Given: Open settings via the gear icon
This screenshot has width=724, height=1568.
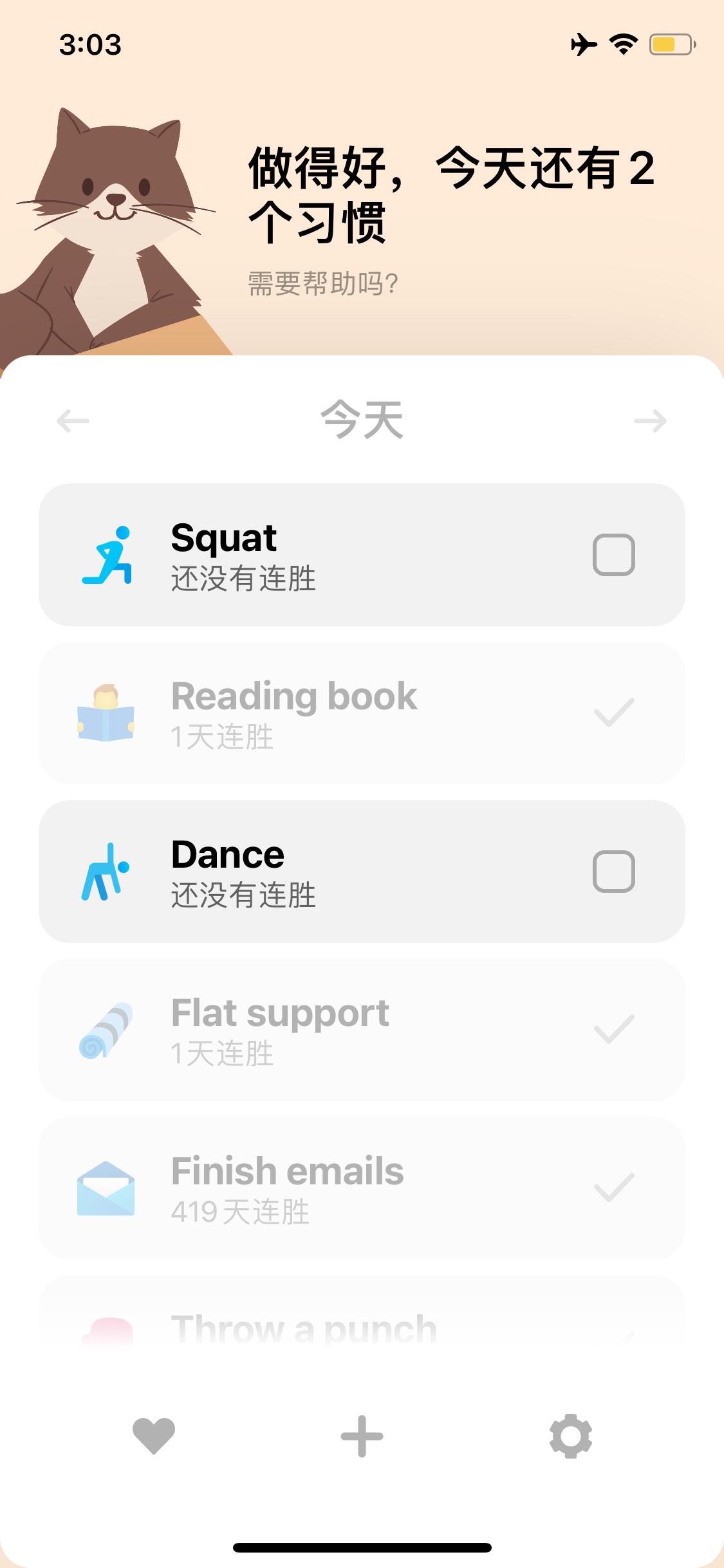Looking at the screenshot, I should pos(570,1436).
